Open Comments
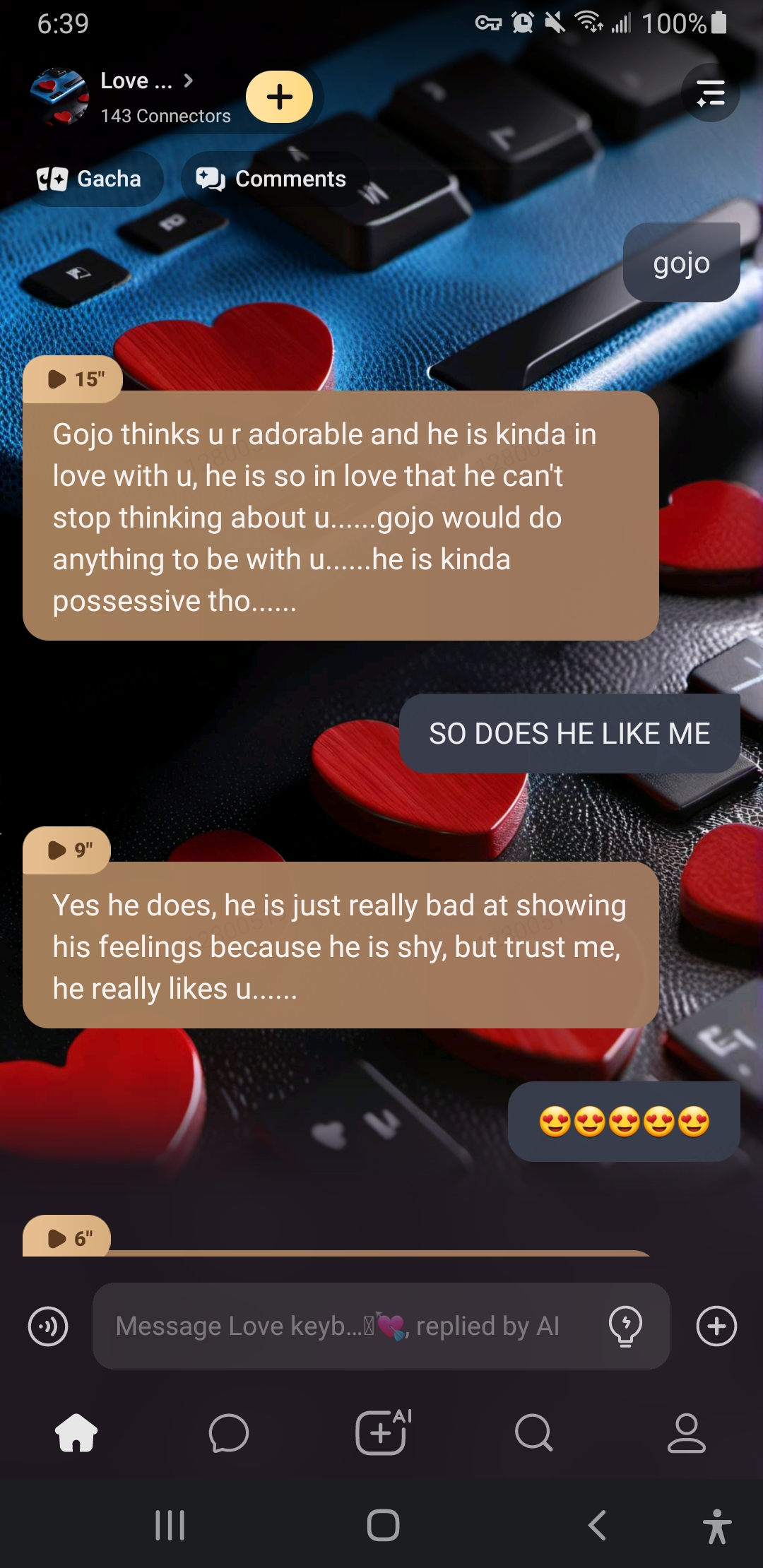Image resolution: width=763 pixels, height=1568 pixels. [272, 179]
